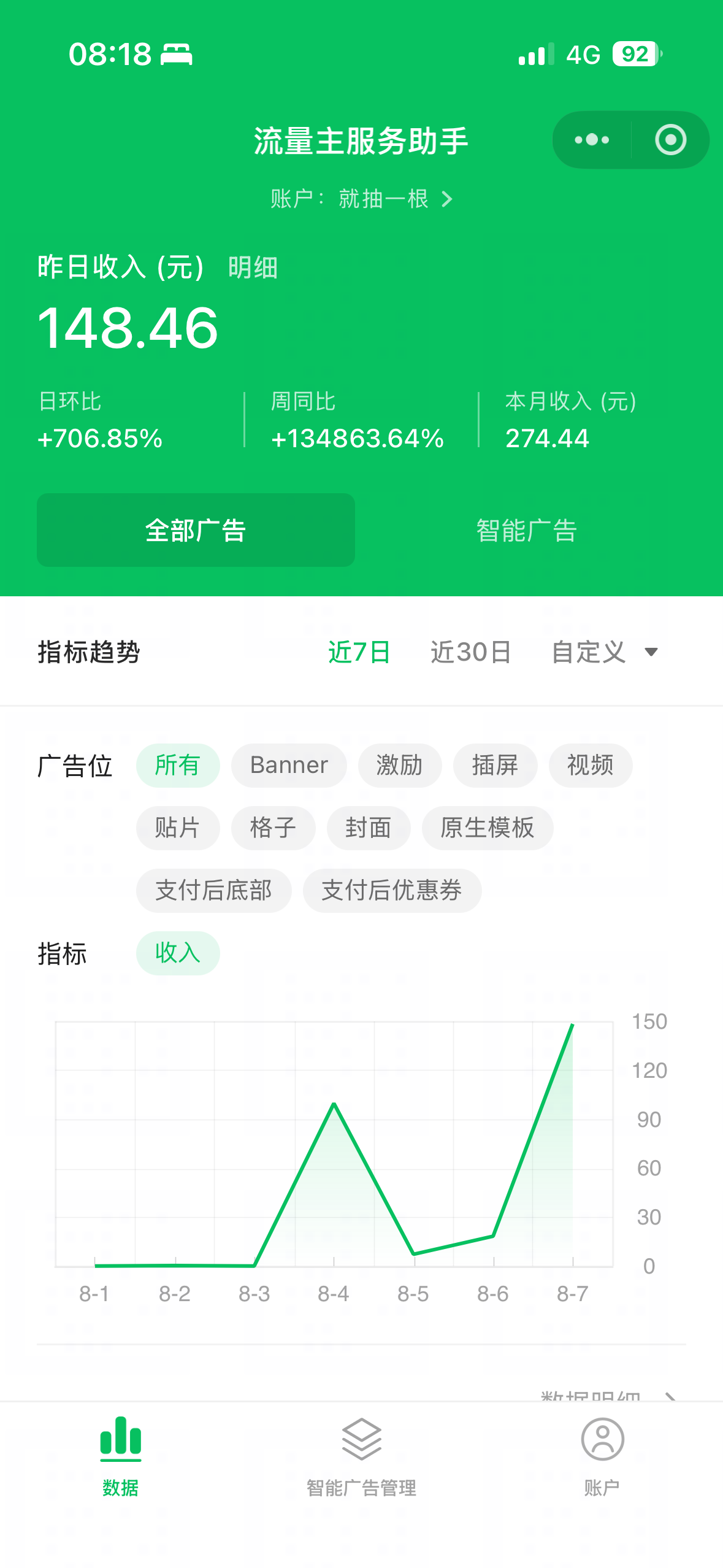Viewport: 723px width, 1568px height.
Task: Choose the 格子 ad slot chip
Action: pyautogui.click(x=274, y=828)
